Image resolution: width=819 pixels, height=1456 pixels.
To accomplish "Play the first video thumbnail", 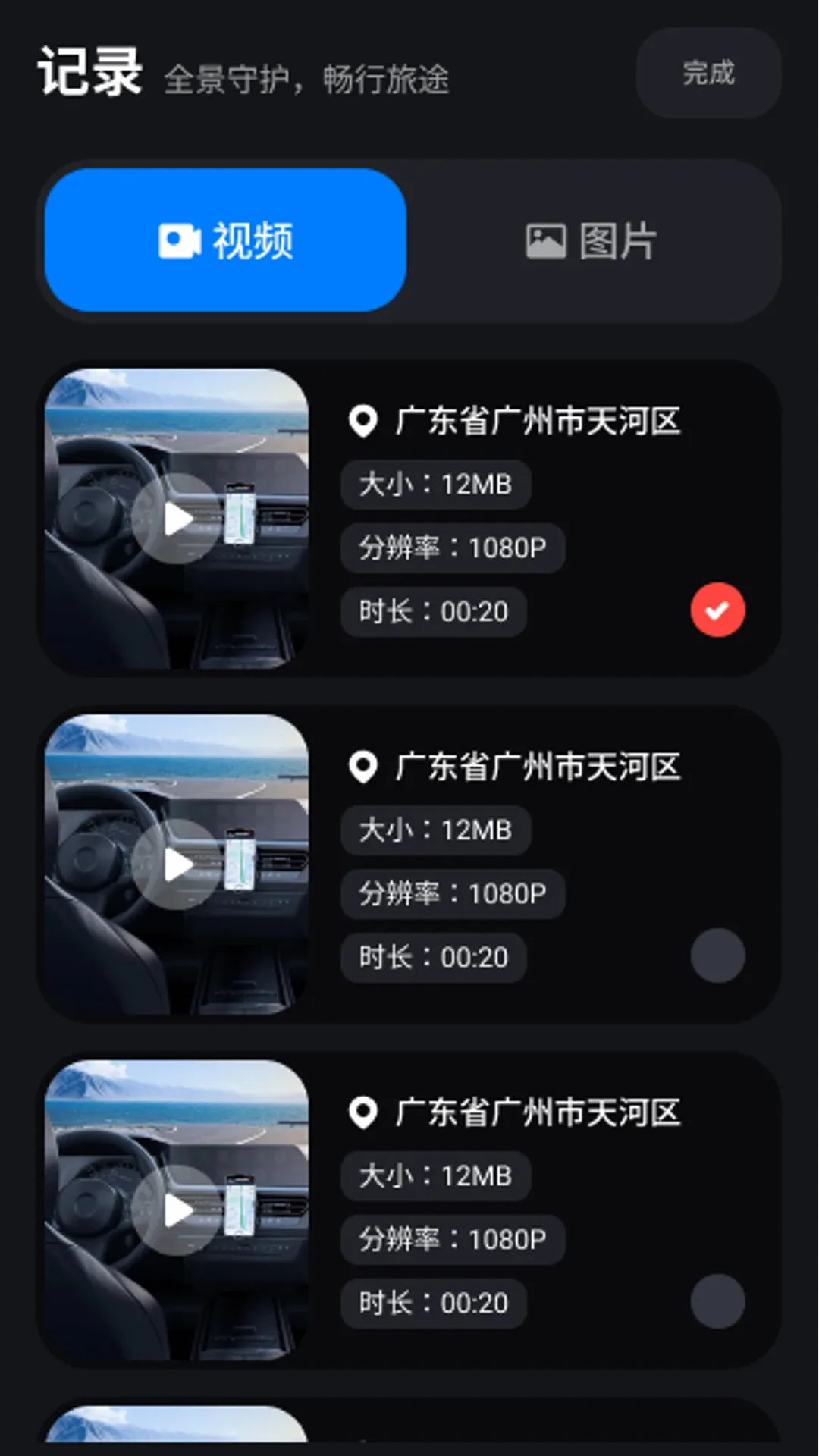I will point(177,519).
